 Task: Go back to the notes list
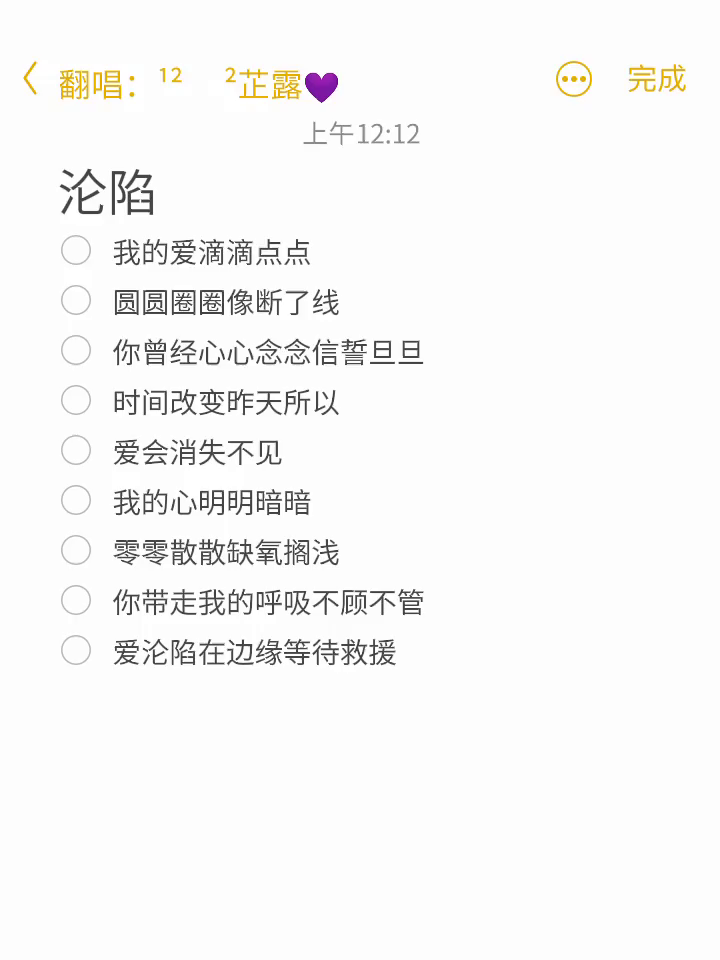tap(31, 79)
